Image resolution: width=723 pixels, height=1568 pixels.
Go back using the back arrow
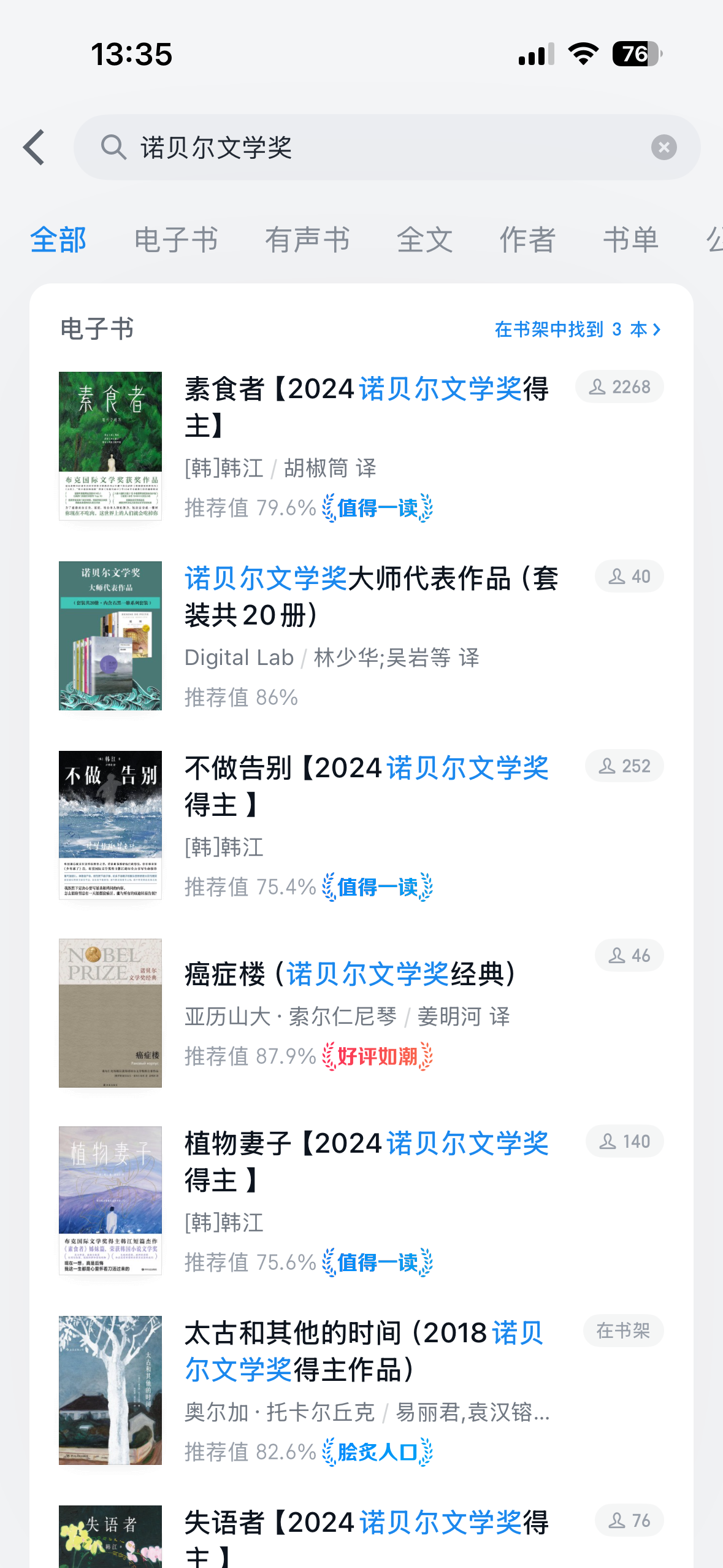pos(34,147)
